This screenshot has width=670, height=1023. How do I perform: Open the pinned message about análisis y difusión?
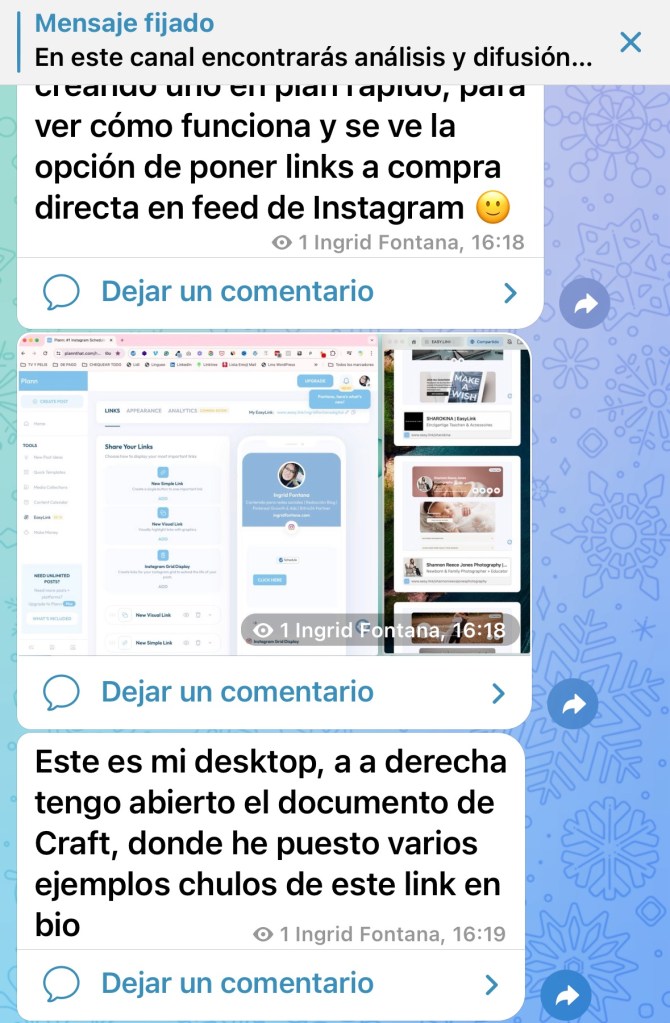pyautogui.click(x=310, y=42)
